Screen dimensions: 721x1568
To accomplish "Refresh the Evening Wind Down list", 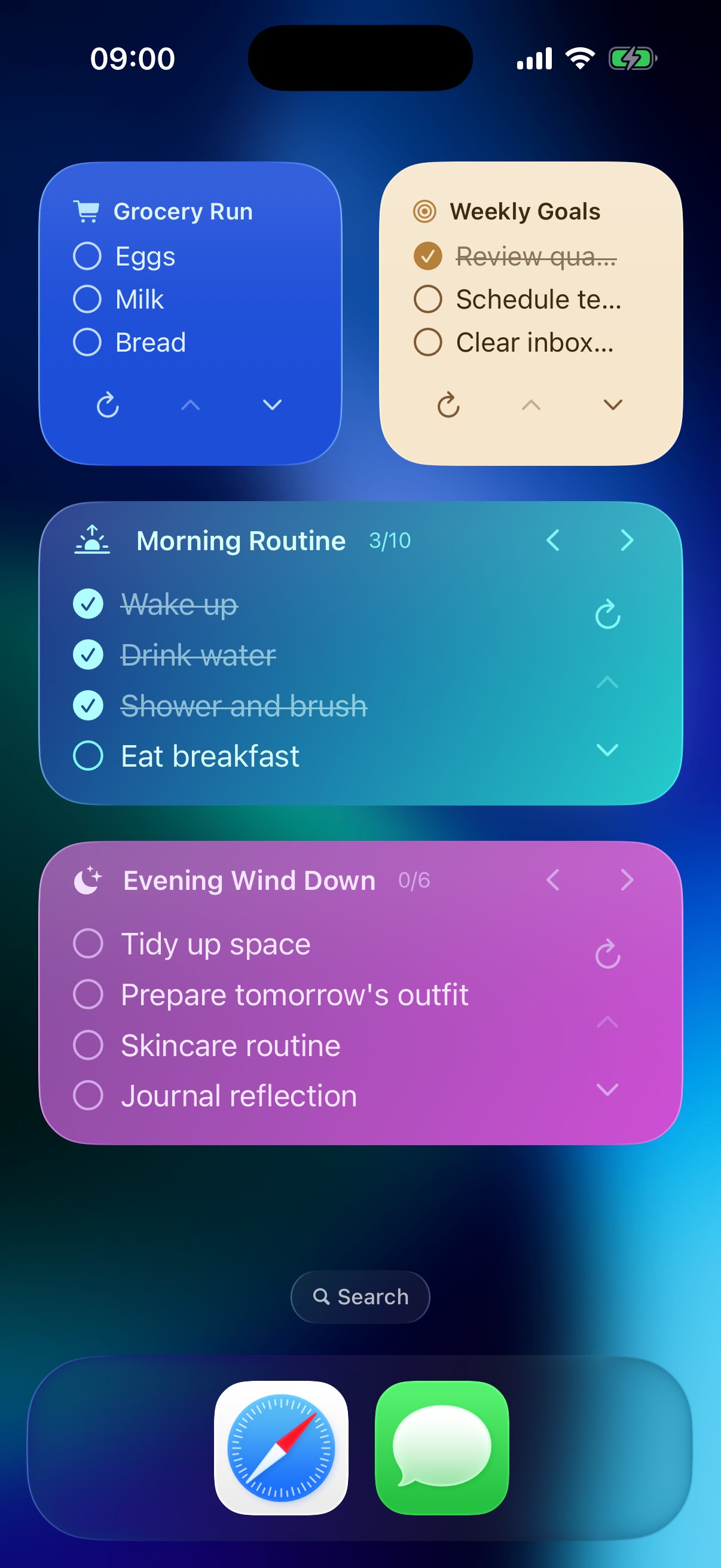I will pos(608,954).
